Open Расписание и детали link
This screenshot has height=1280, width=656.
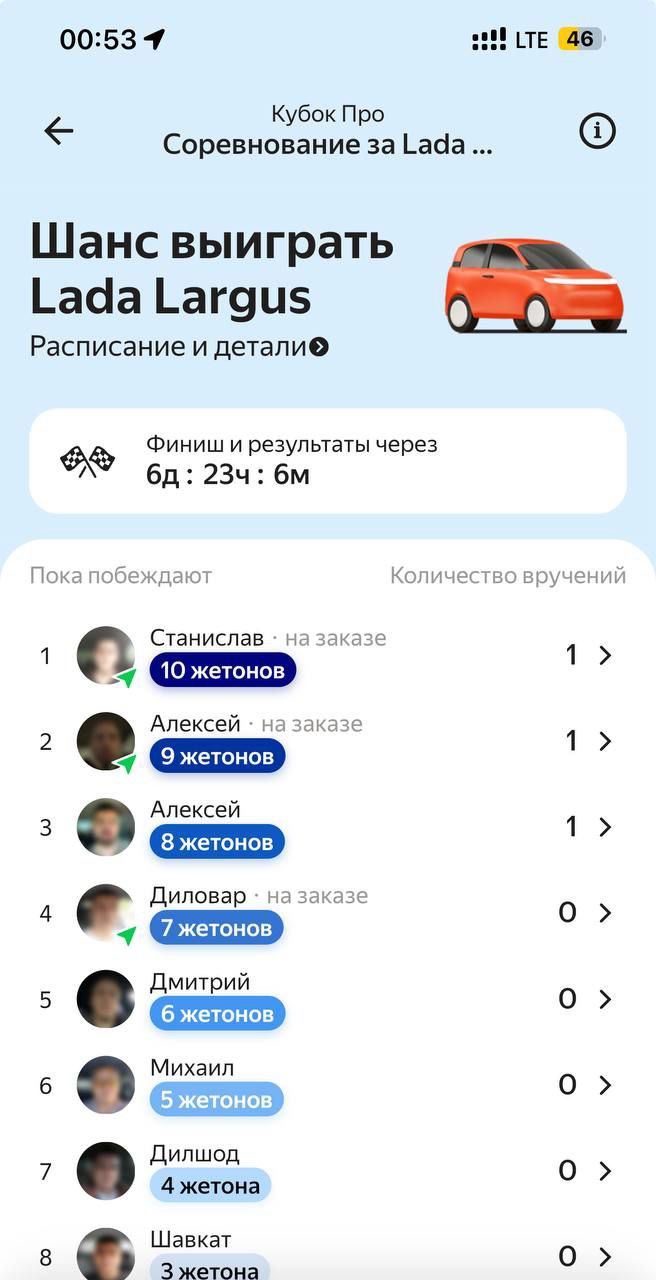[x=179, y=347]
